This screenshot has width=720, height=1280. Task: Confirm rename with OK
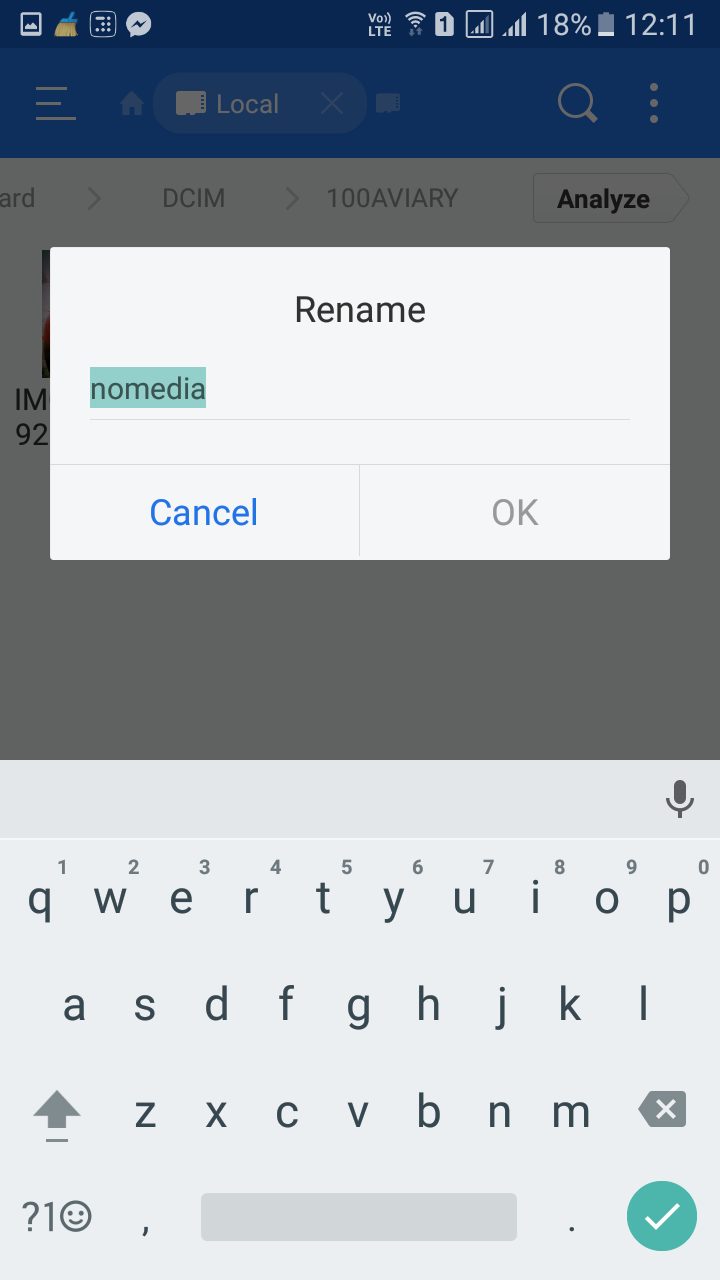515,512
